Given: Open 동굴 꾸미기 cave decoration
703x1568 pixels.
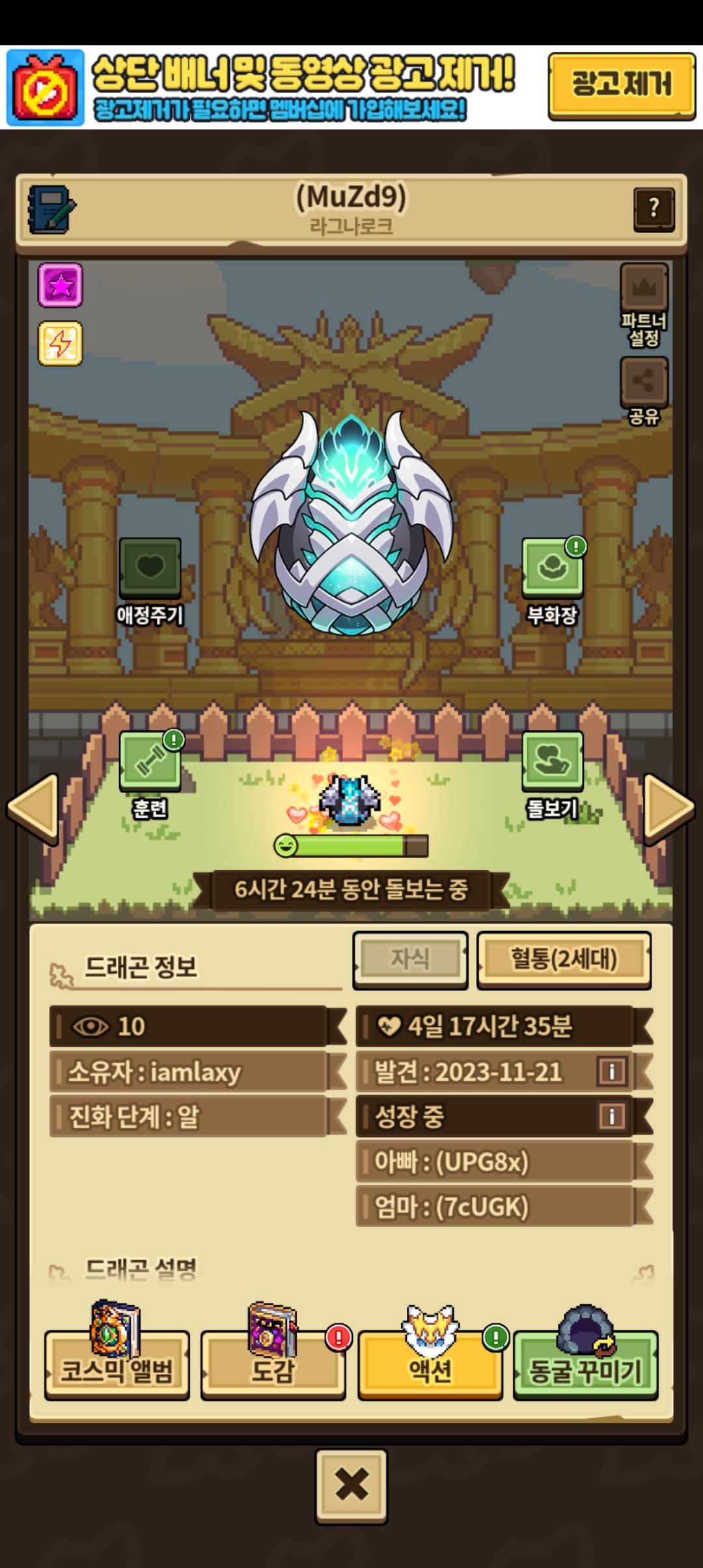Looking at the screenshot, I should [x=586, y=1354].
